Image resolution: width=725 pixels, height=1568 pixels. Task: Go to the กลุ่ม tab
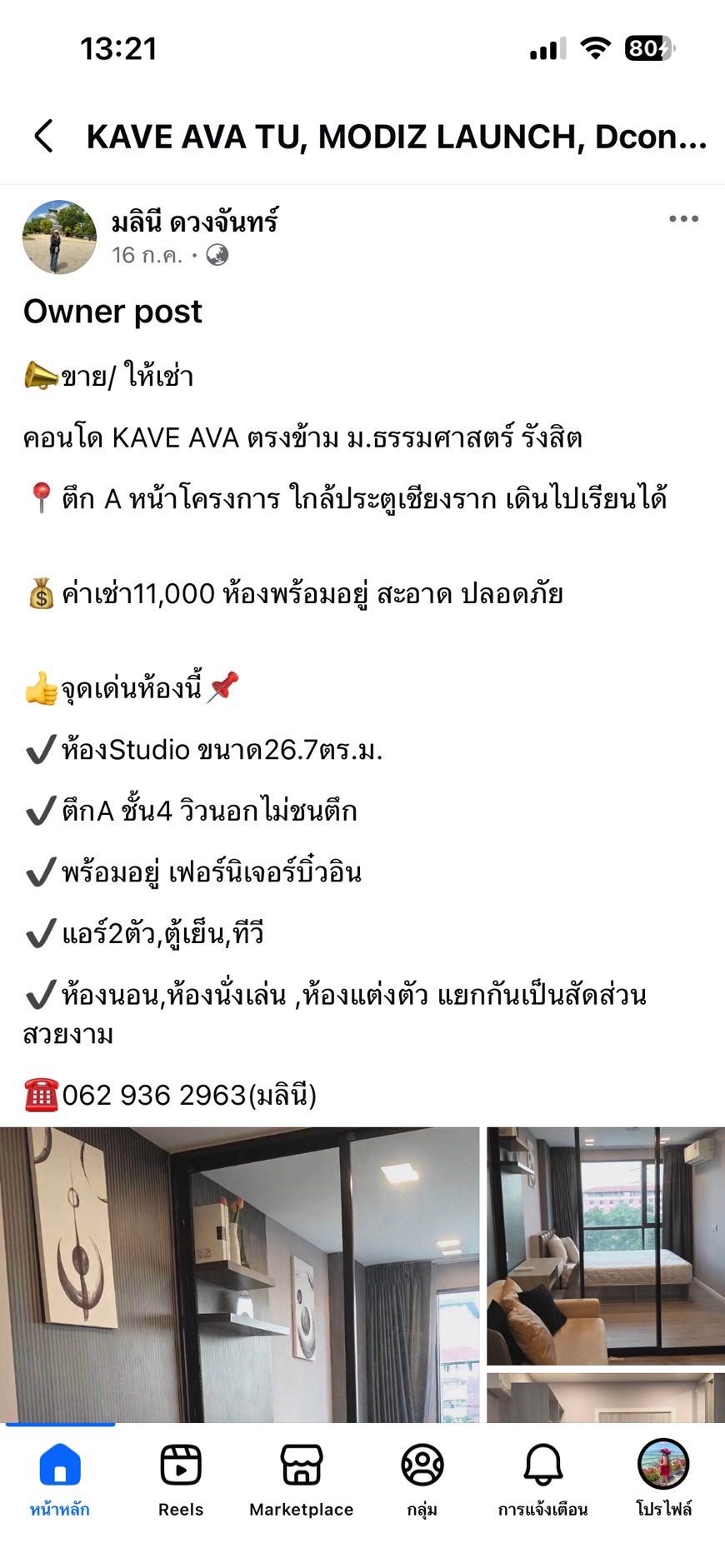pos(422,1481)
